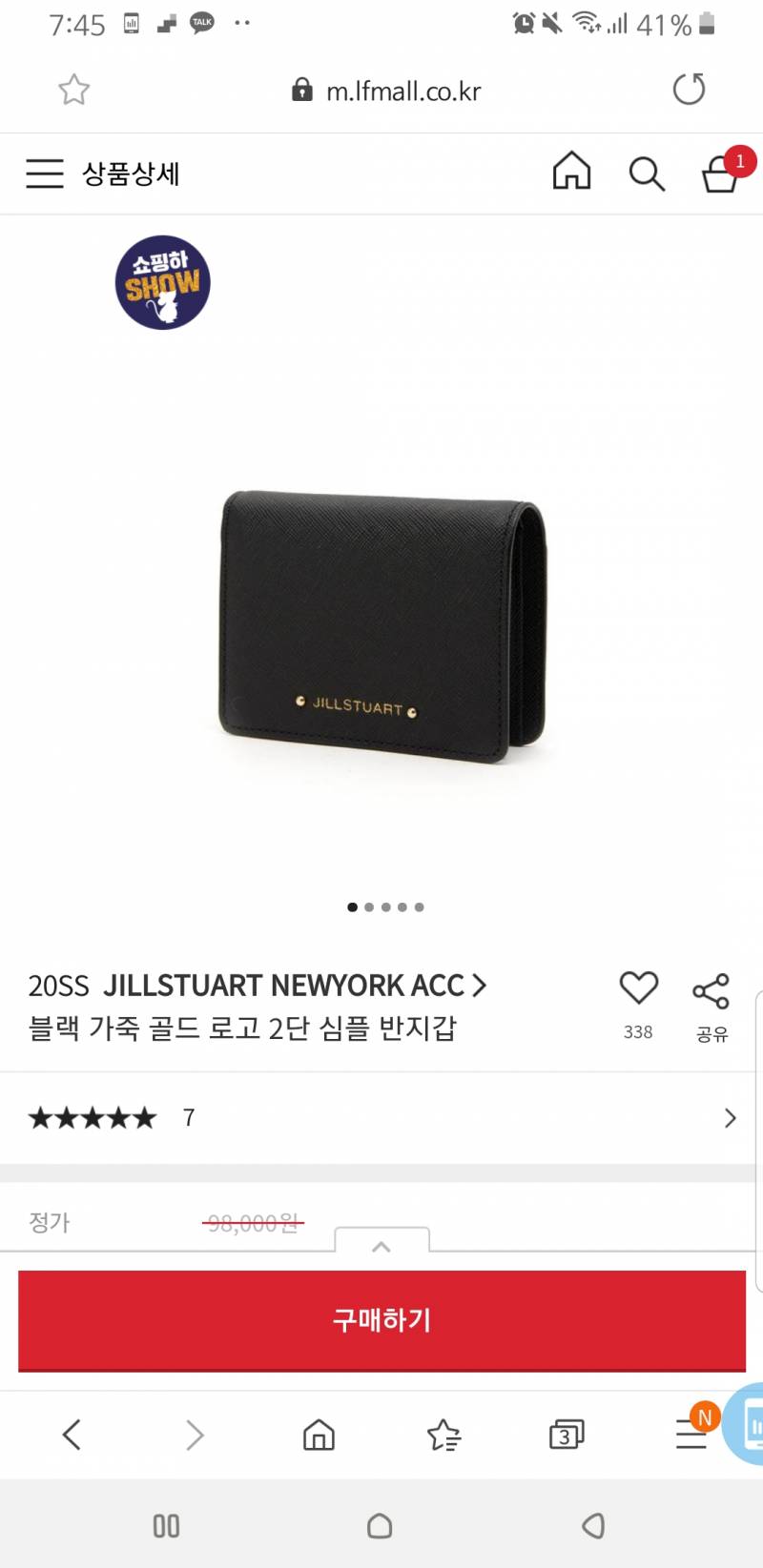
Task: Tap the 구매하기 buy button
Action: pyautogui.click(x=381, y=1320)
